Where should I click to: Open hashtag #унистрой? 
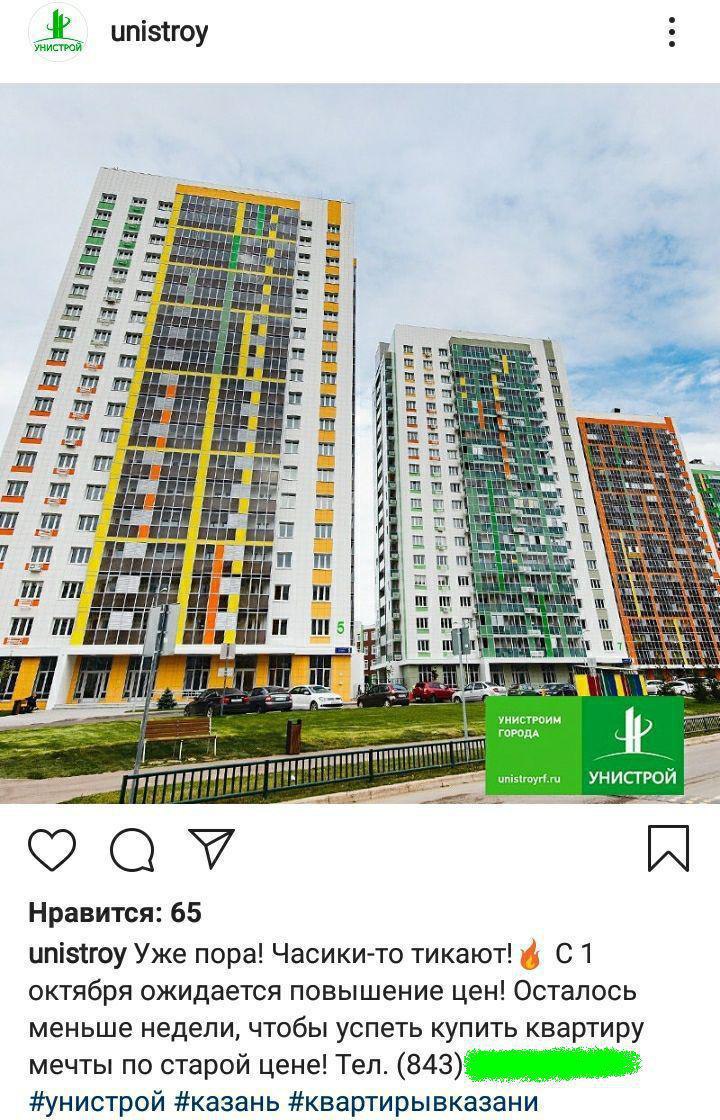pyautogui.click(x=97, y=1102)
